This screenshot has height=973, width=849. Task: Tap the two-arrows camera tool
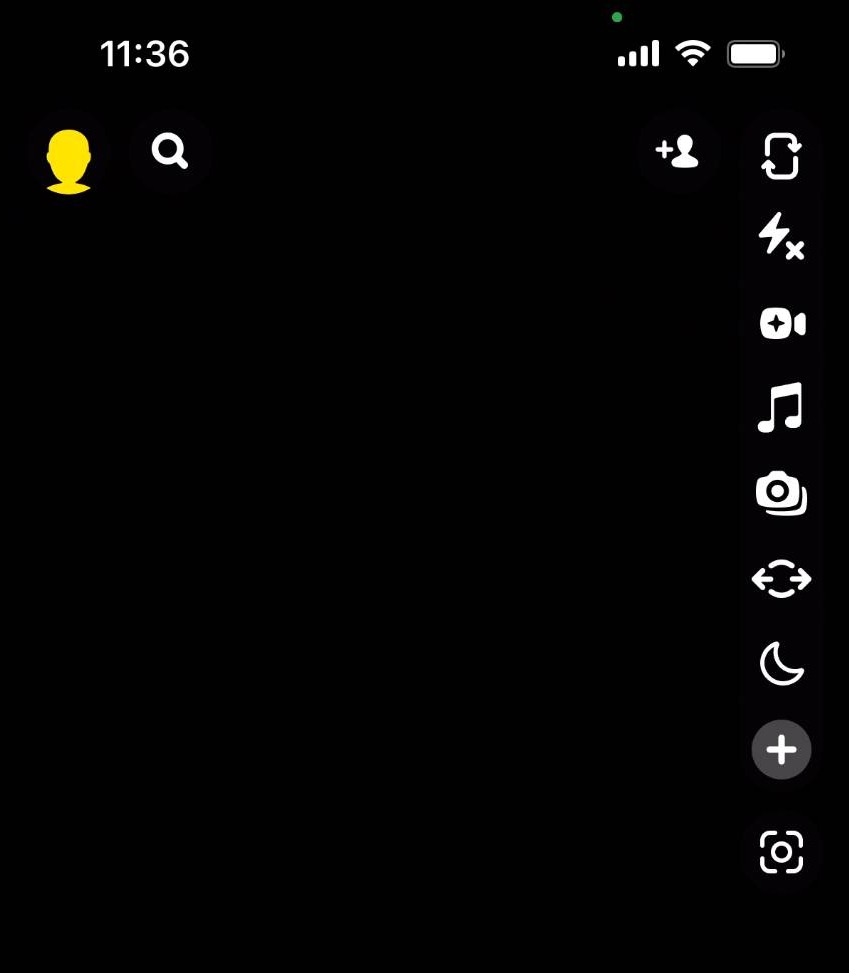point(781,579)
